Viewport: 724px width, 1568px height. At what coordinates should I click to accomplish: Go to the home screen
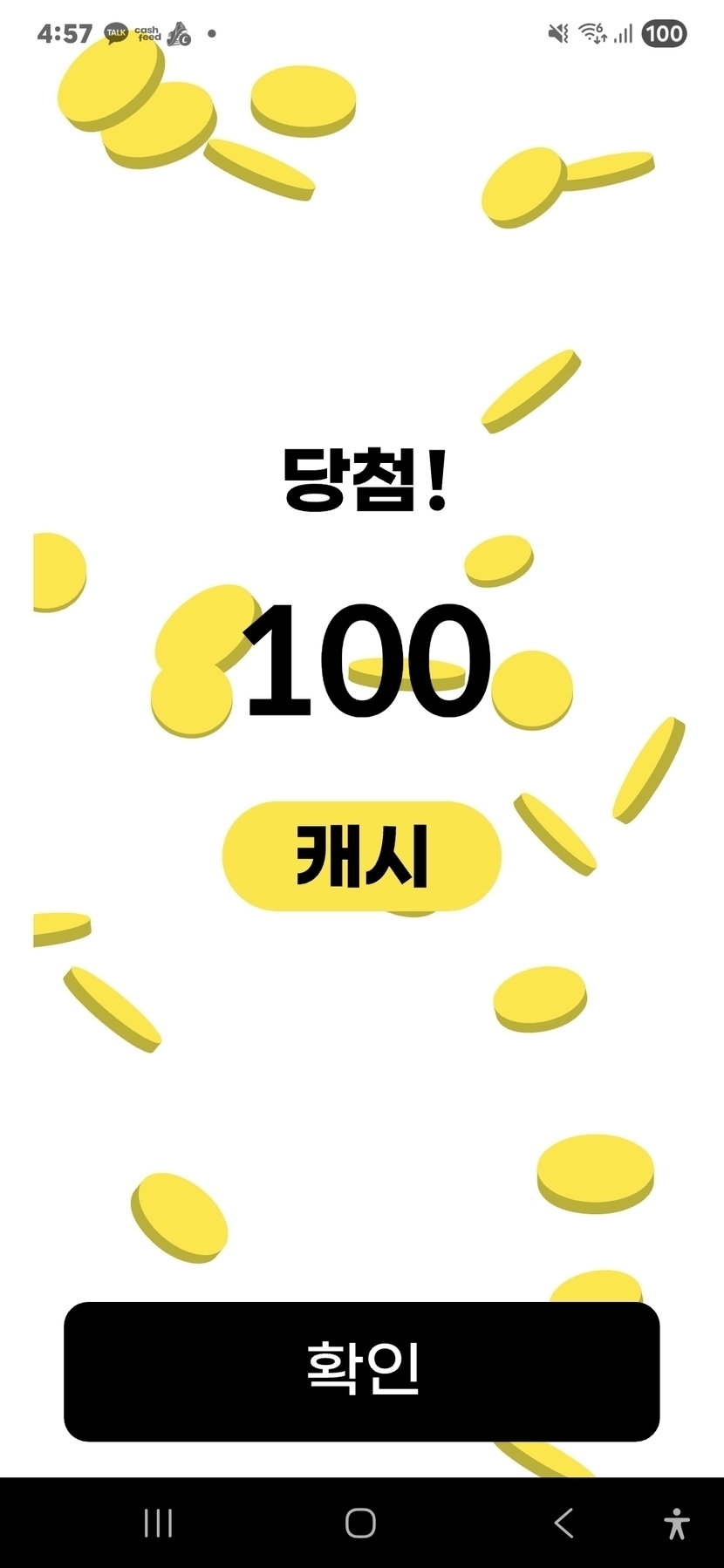click(360, 1523)
